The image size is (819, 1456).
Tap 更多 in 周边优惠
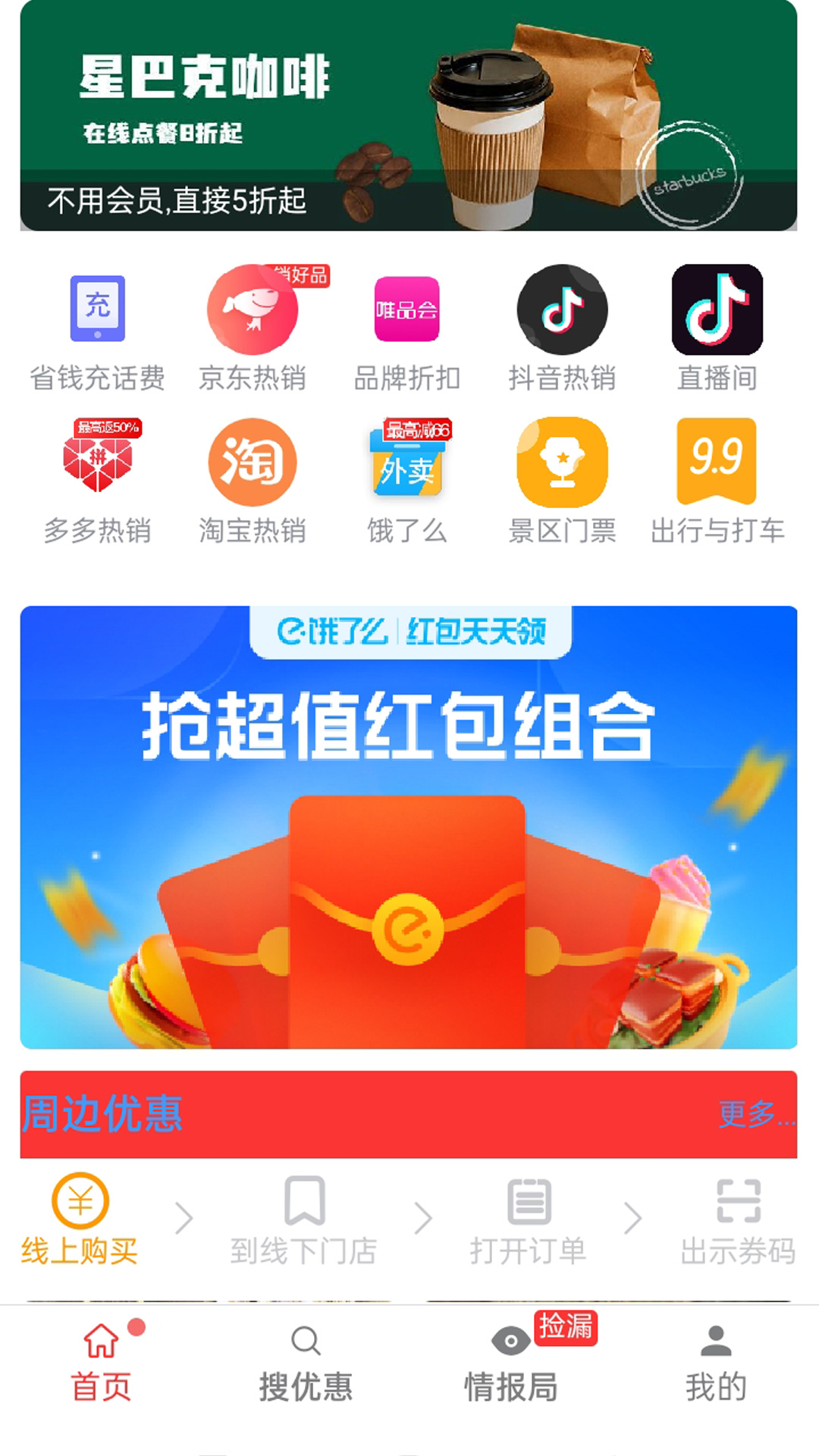click(x=756, y=1115)
